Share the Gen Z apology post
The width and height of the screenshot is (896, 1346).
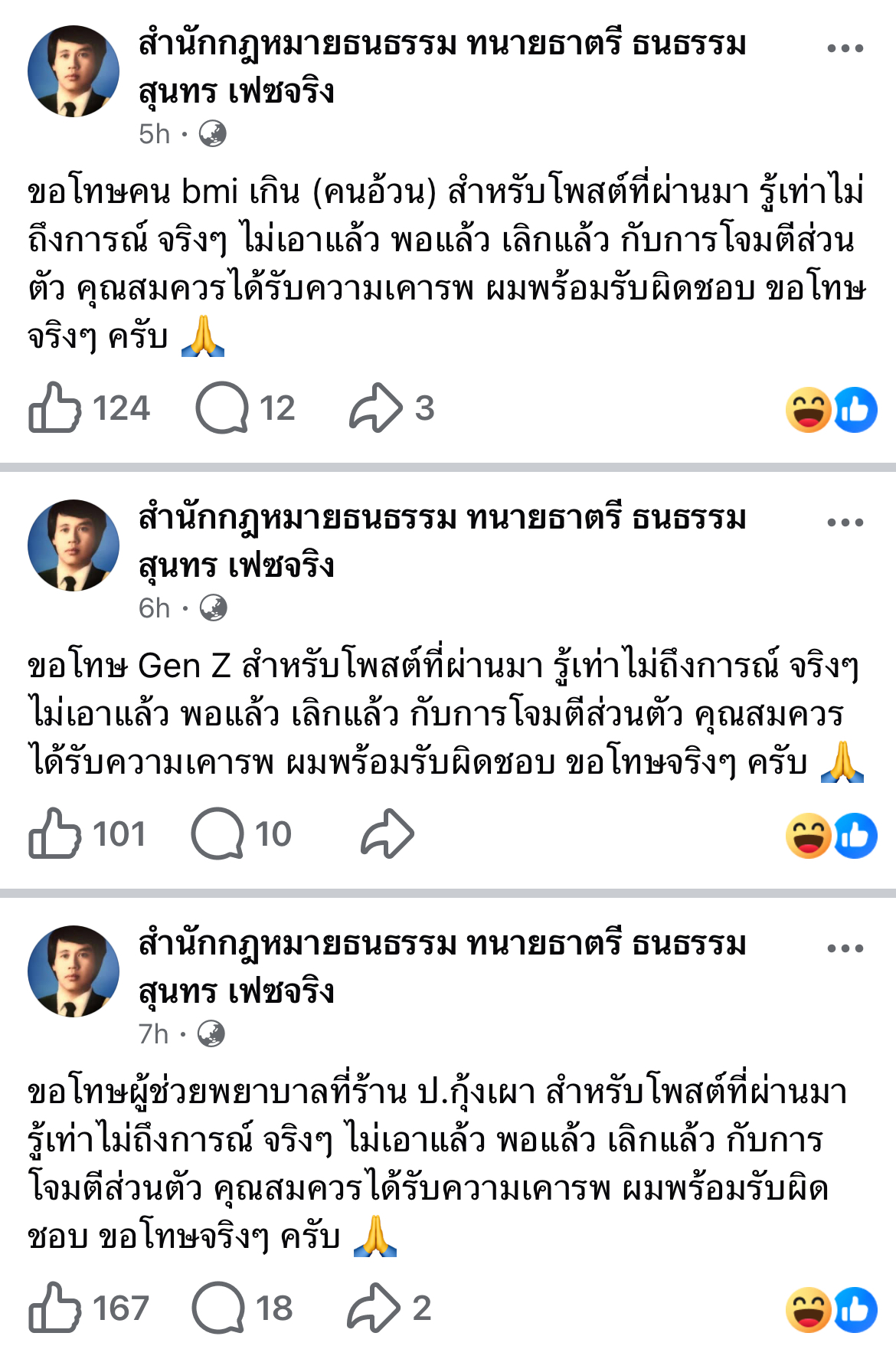(388, 833)
